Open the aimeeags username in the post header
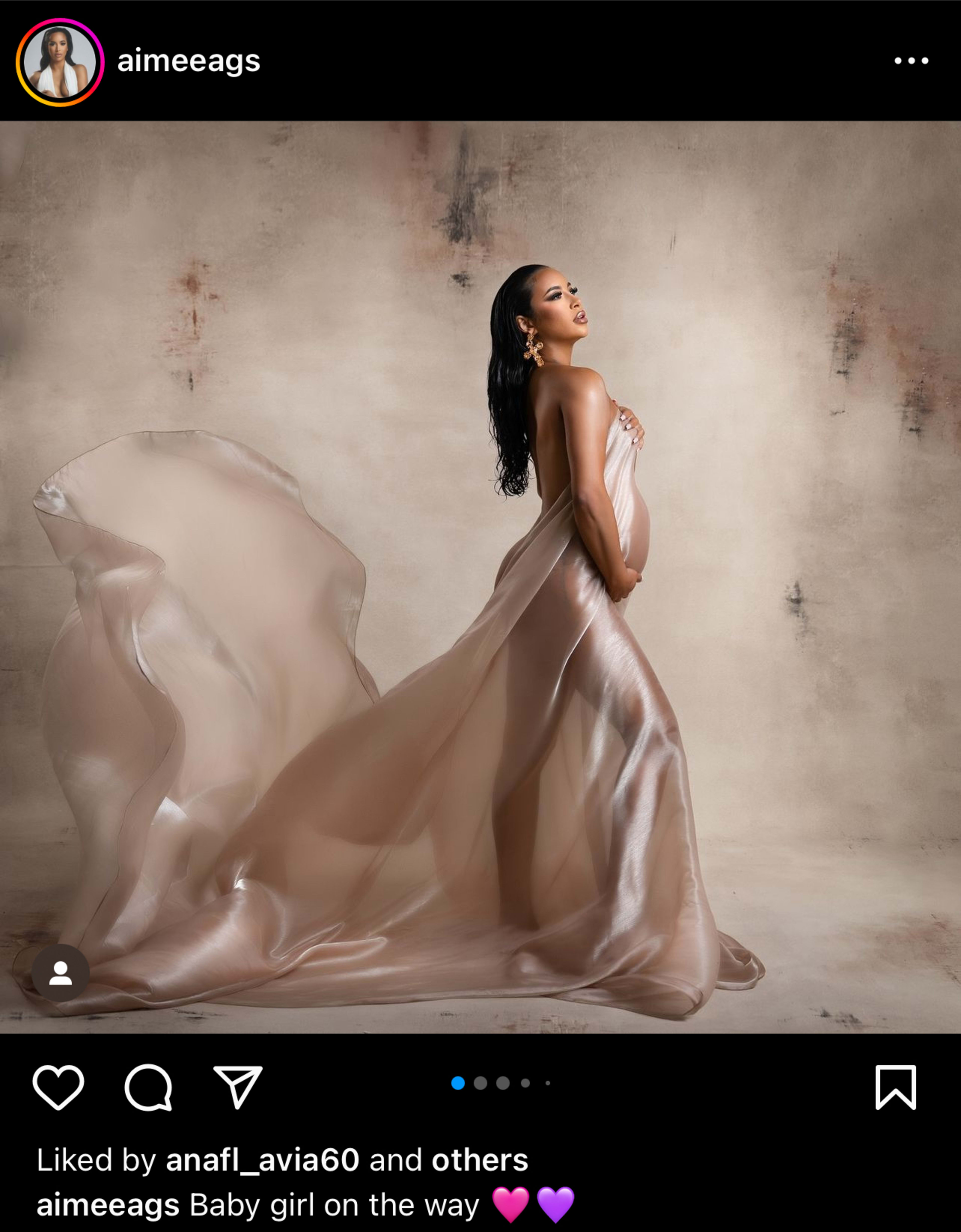Image resolution: width=961 pixels, height=1232 pixels. (188, 61)
